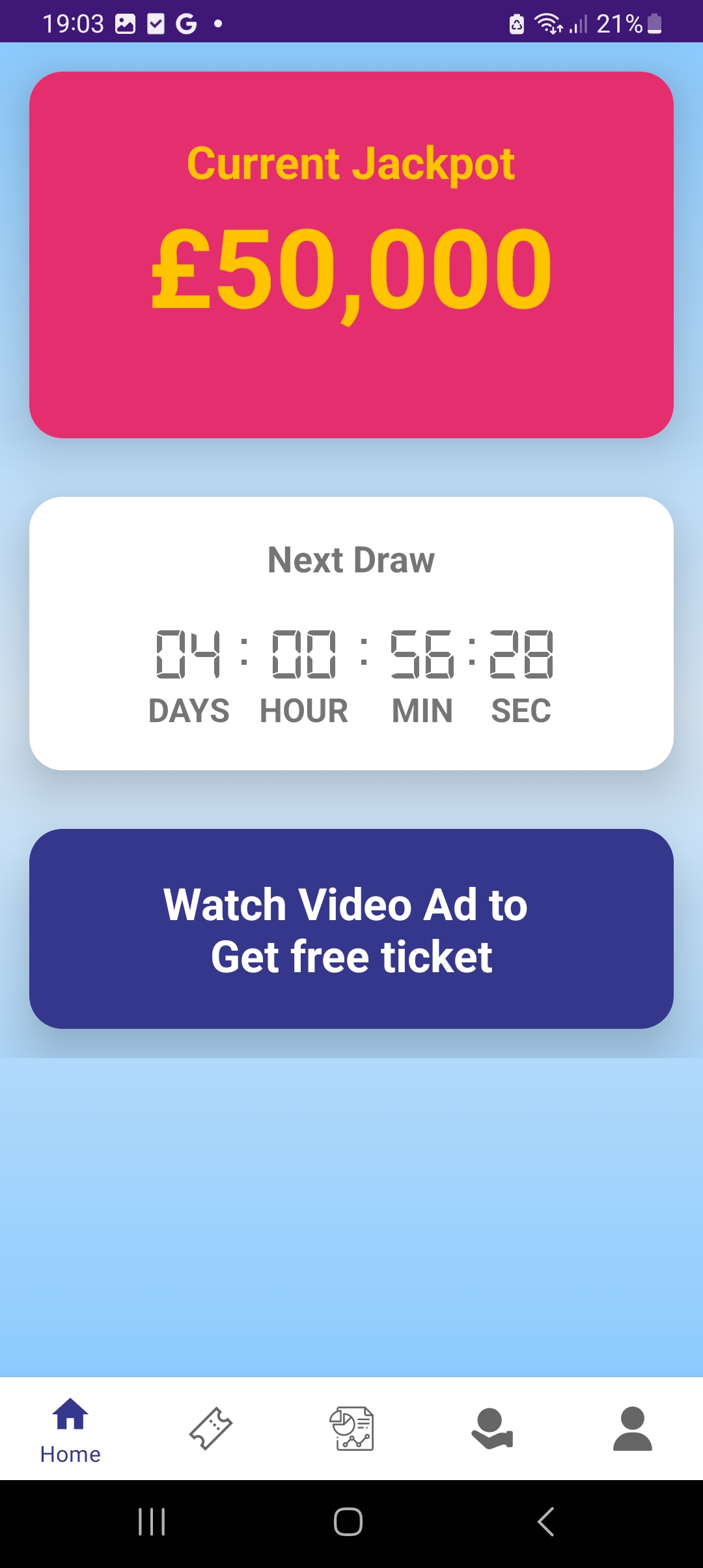Go back with the system back button

click(545, 1522)
